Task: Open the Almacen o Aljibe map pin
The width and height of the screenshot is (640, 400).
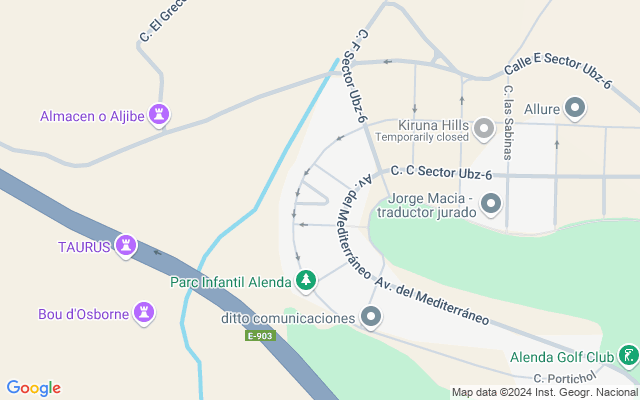Action: (x=159, y=115)
